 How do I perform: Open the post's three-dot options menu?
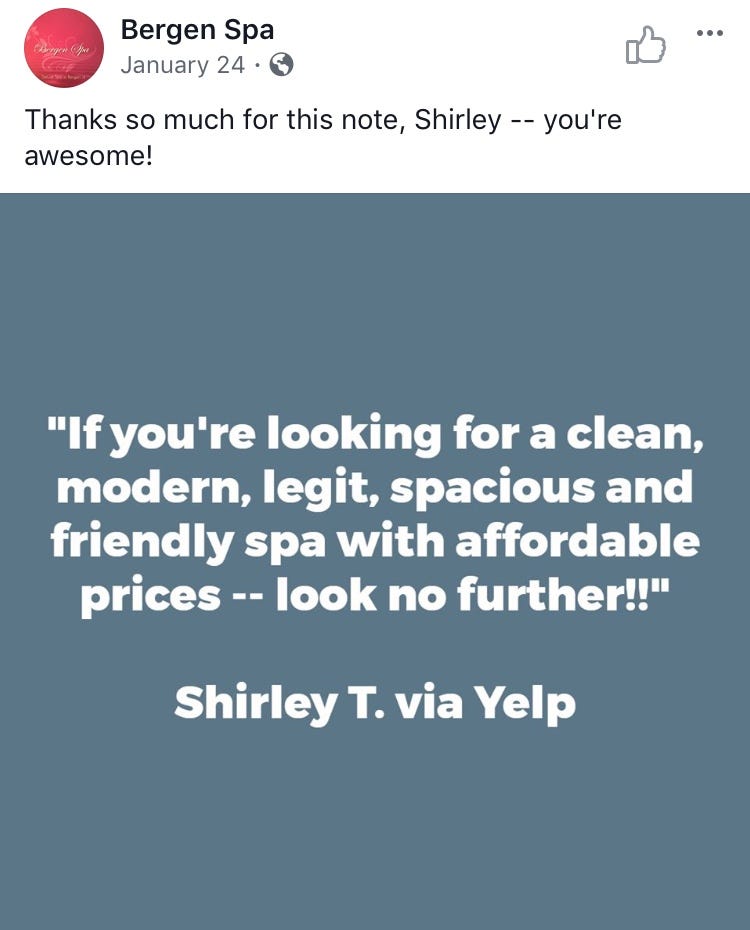(709, 33)
